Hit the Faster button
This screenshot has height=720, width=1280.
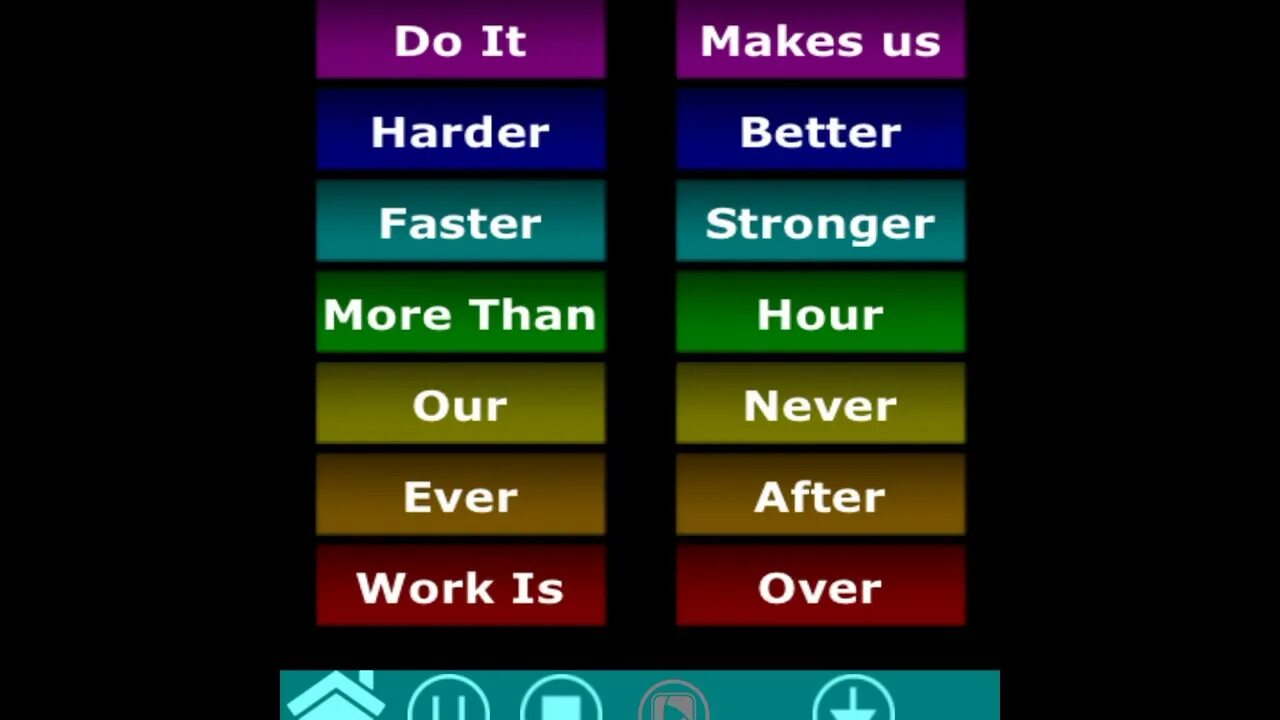[x=460, y=222]
